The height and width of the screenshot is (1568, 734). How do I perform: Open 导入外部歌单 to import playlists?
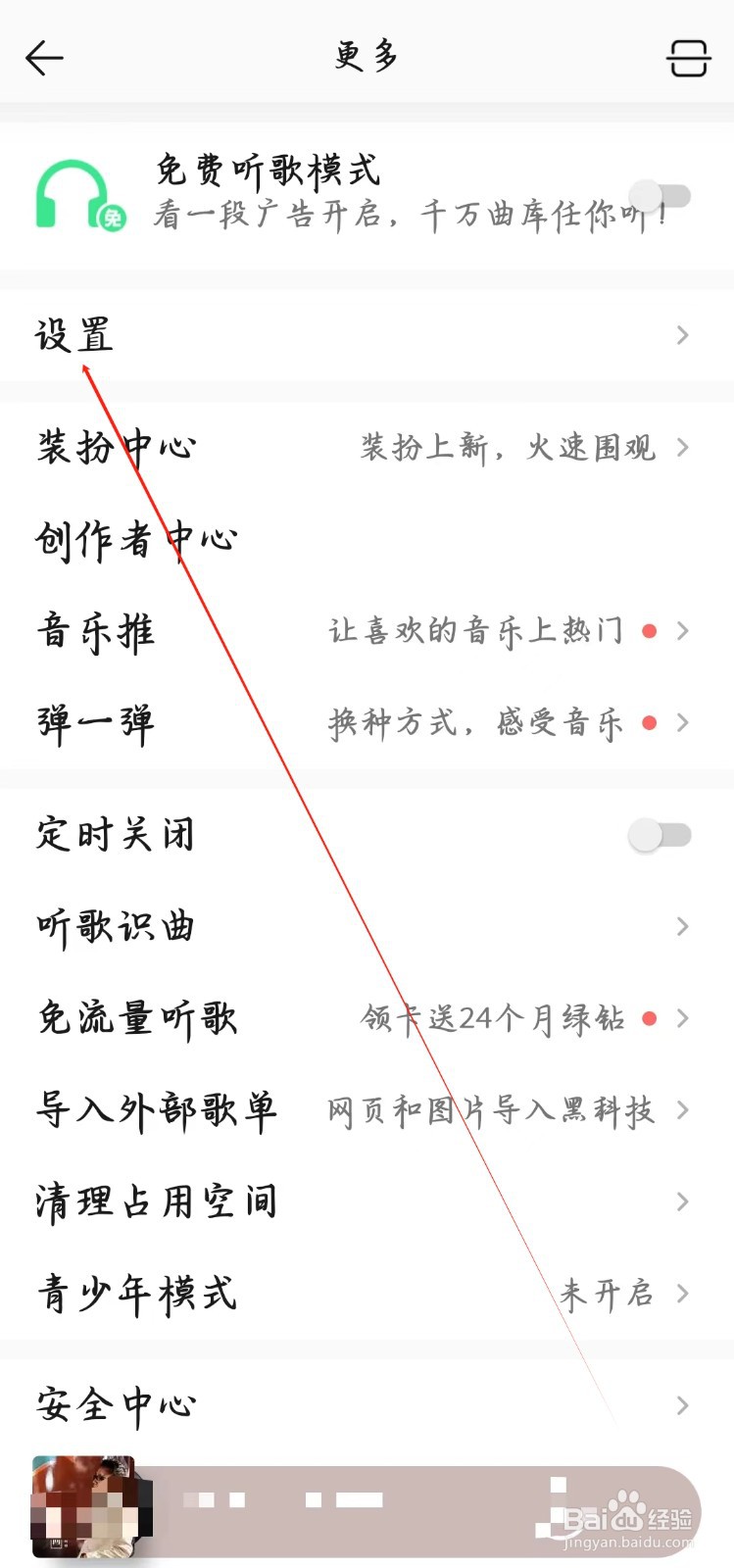(157, 1109)
